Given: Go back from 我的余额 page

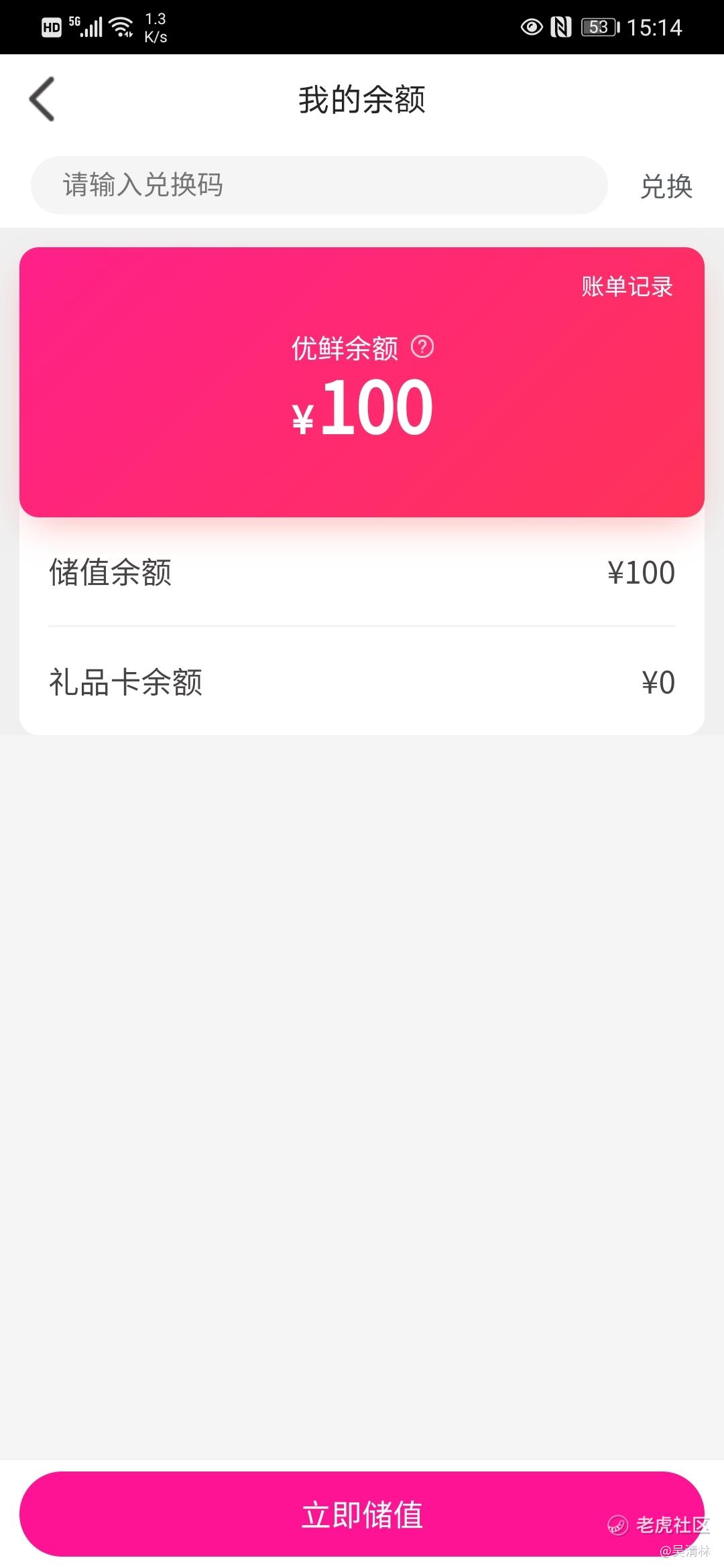Looking at the screenshot, I should click(42, 99).
